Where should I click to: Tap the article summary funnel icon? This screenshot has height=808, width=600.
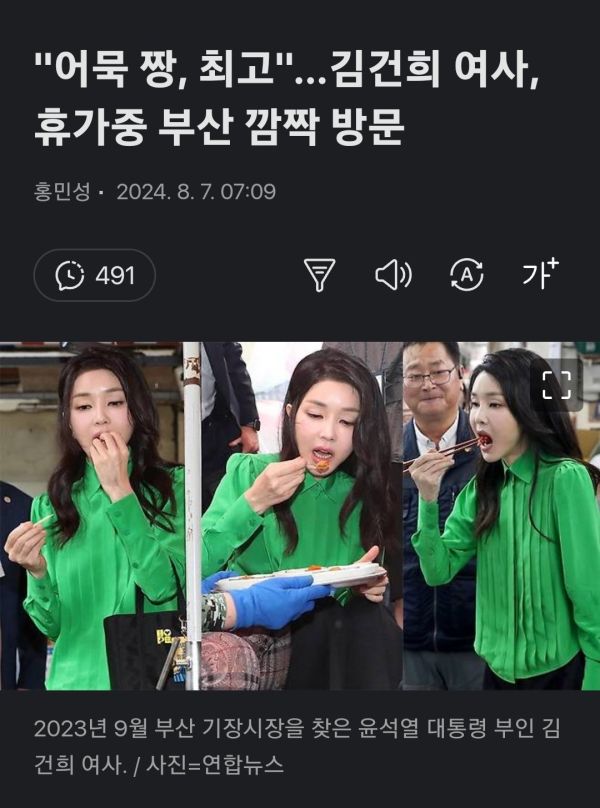pyautogui.click(x=319, y=275)
